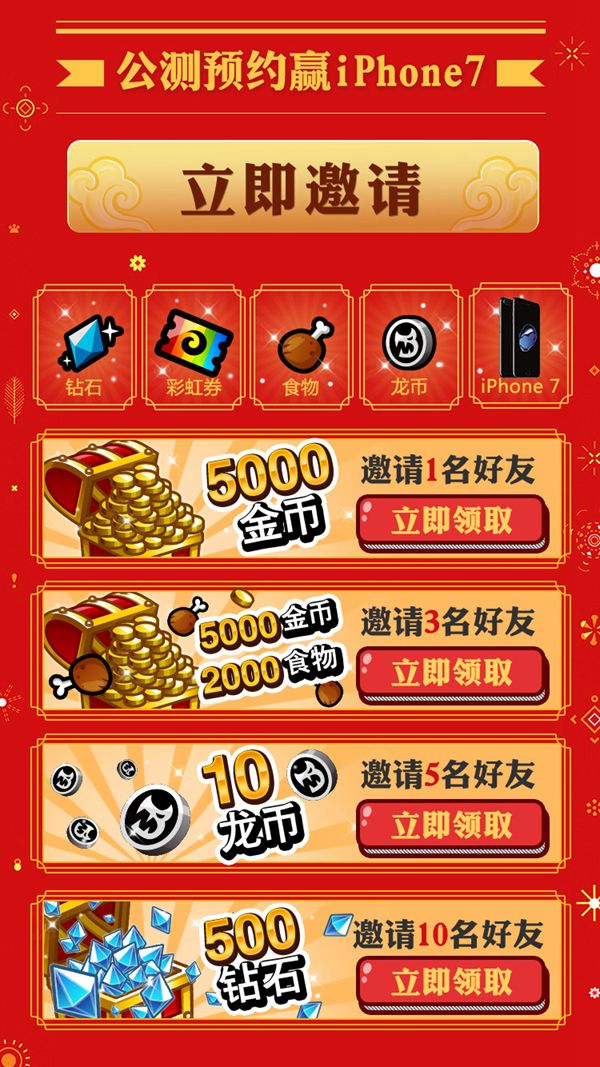
Task: Claim the 500 钻石 reward for 10 friends
Action: coord(452,981)
